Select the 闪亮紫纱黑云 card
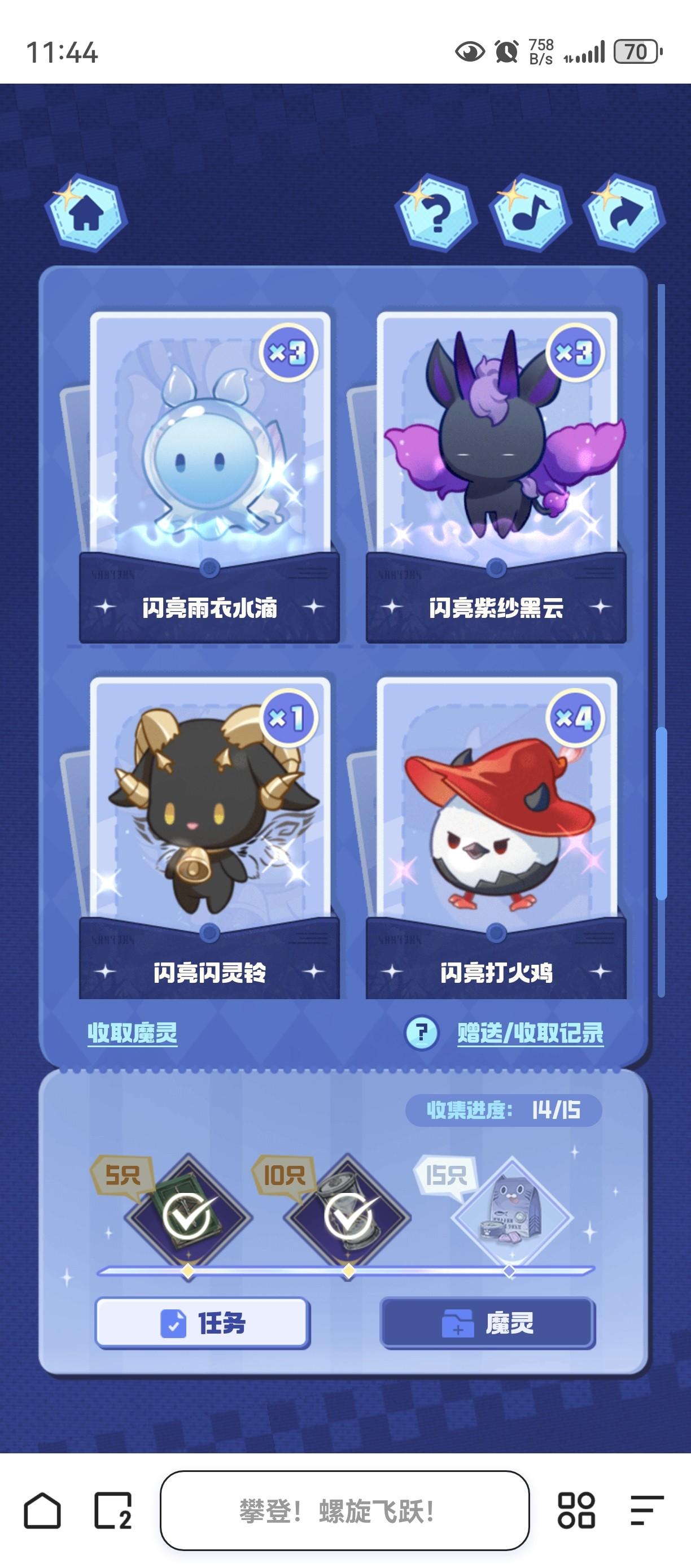The image size is (691, 1568). [496, 463]
